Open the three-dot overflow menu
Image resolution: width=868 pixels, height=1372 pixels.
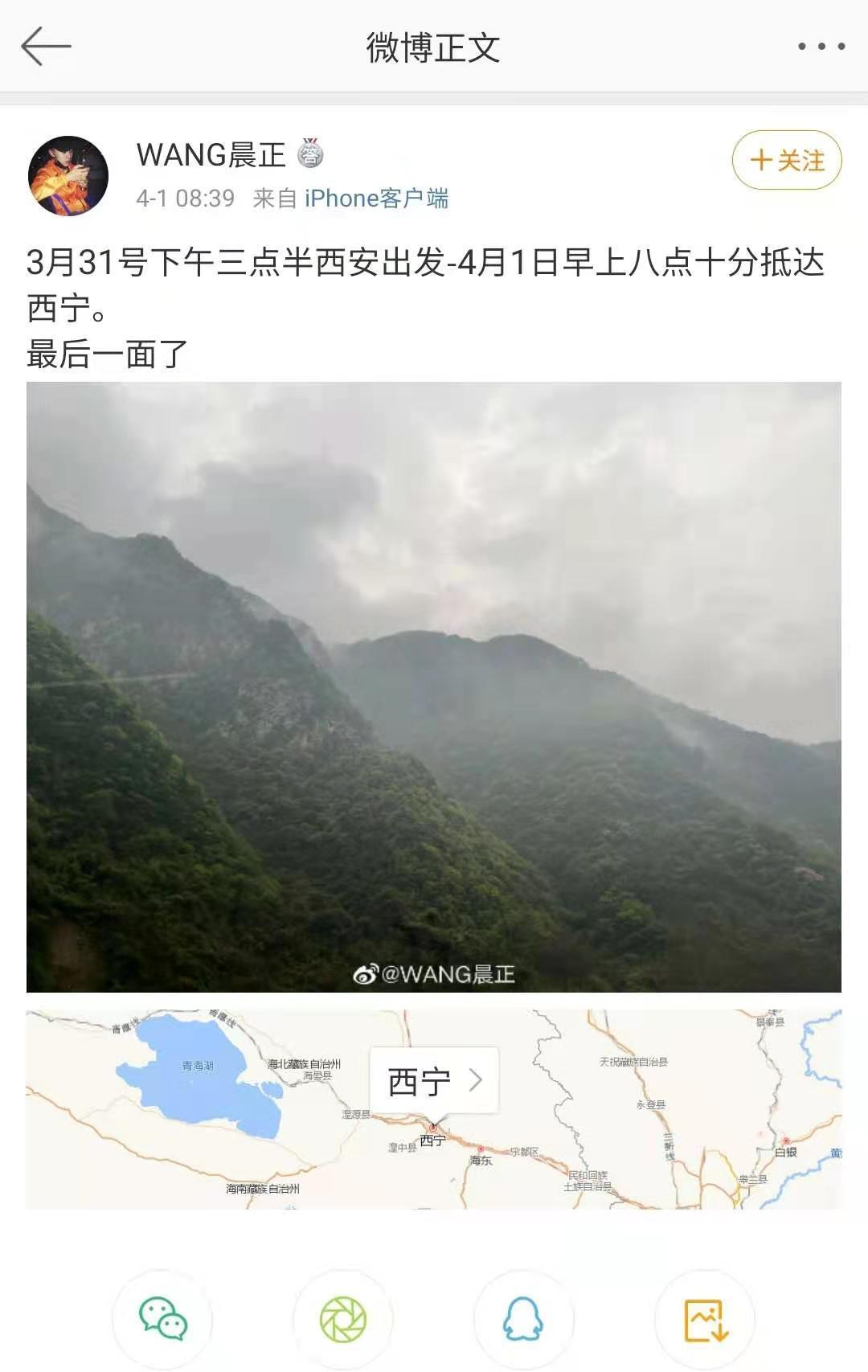click(x=821, y=47)
